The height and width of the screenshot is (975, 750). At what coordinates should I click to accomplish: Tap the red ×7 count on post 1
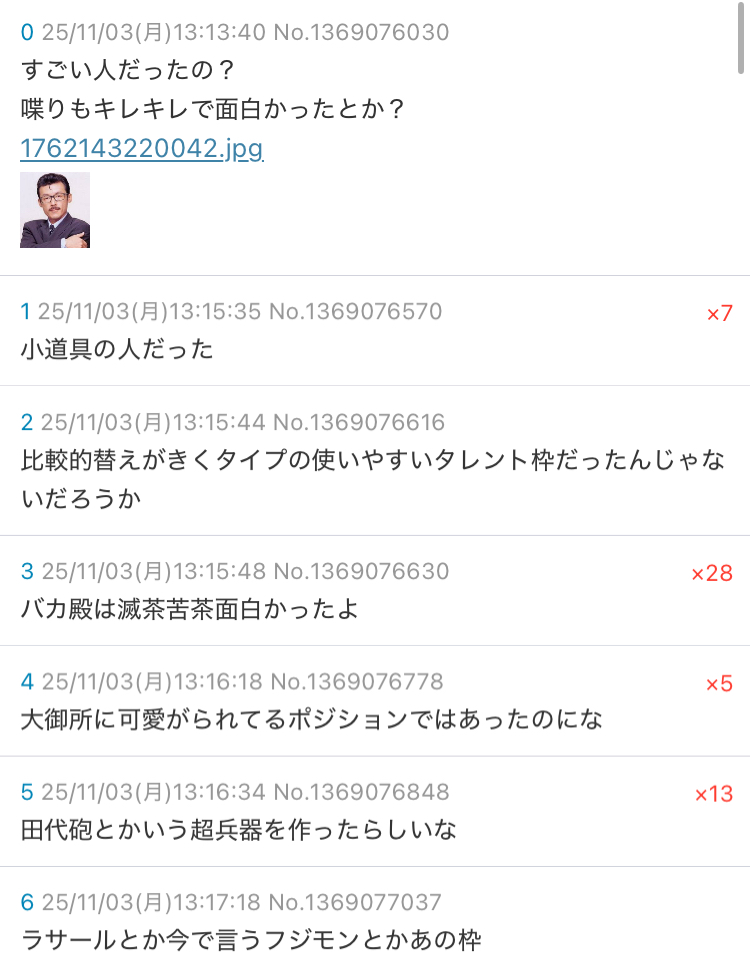[x=720, y=314]
